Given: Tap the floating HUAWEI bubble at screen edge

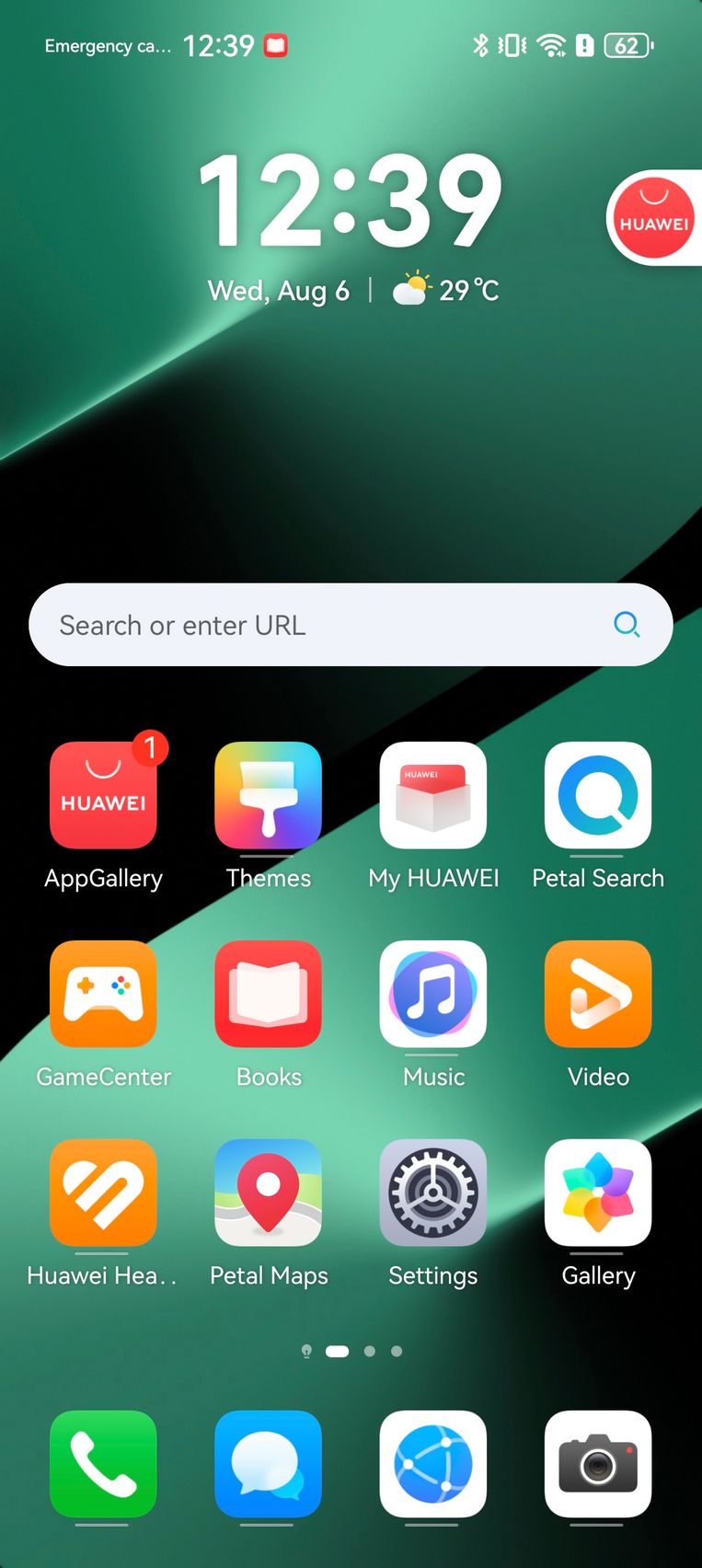Looking at the screenshot, I should (x=654, y=218).
